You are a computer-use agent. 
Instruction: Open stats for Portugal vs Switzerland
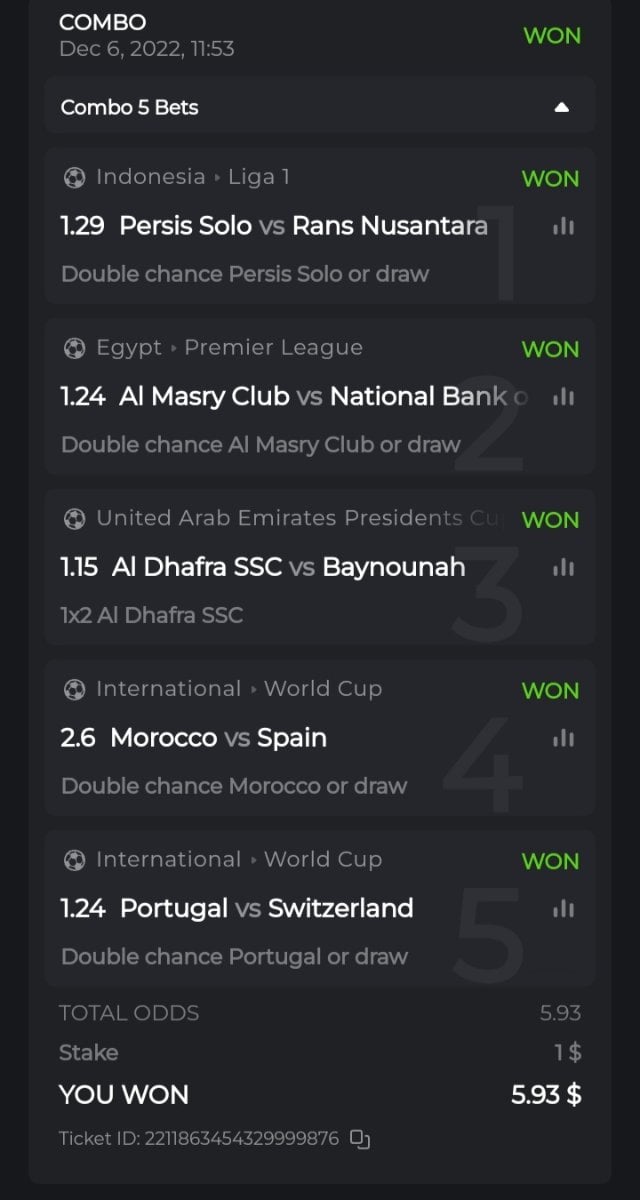click(563, 909)
